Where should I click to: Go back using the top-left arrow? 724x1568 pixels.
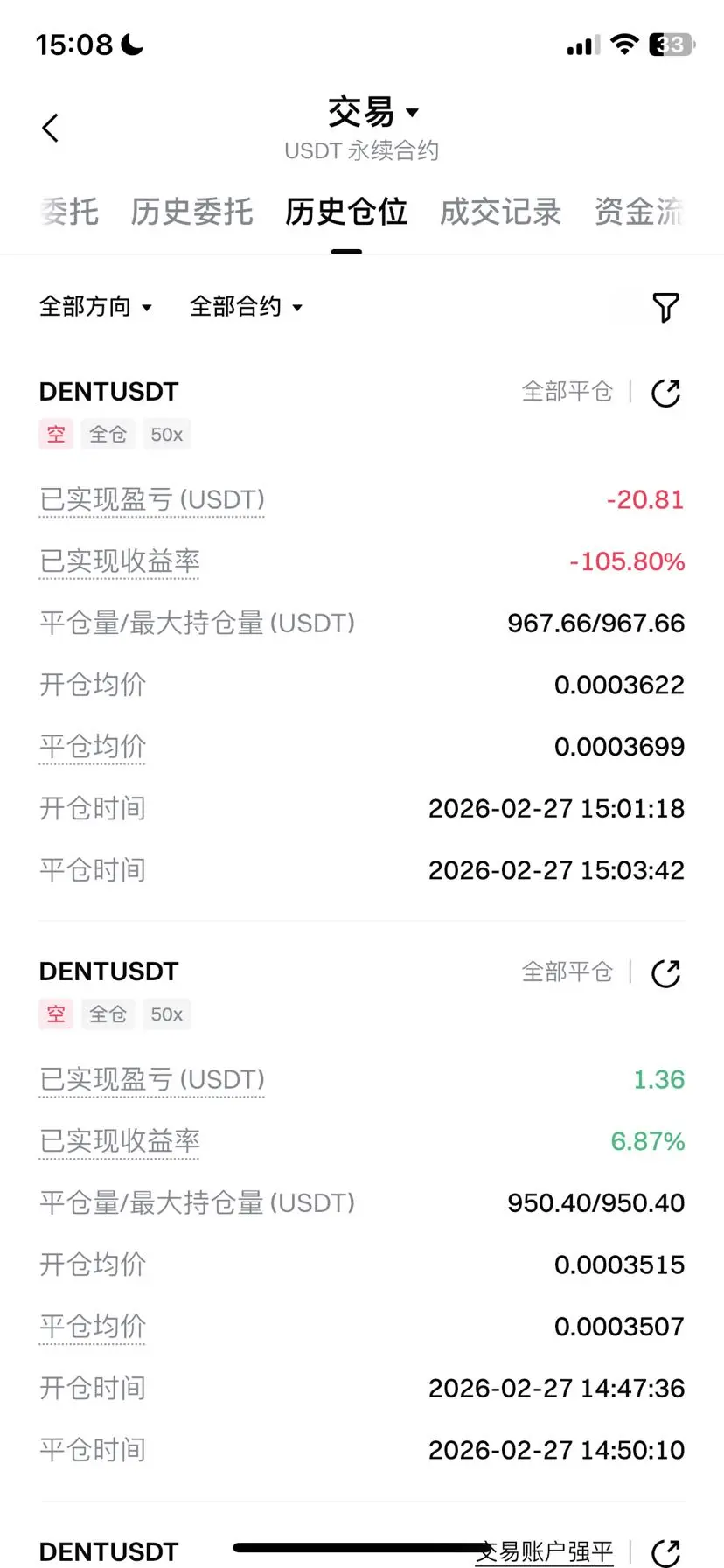point(51,129)
